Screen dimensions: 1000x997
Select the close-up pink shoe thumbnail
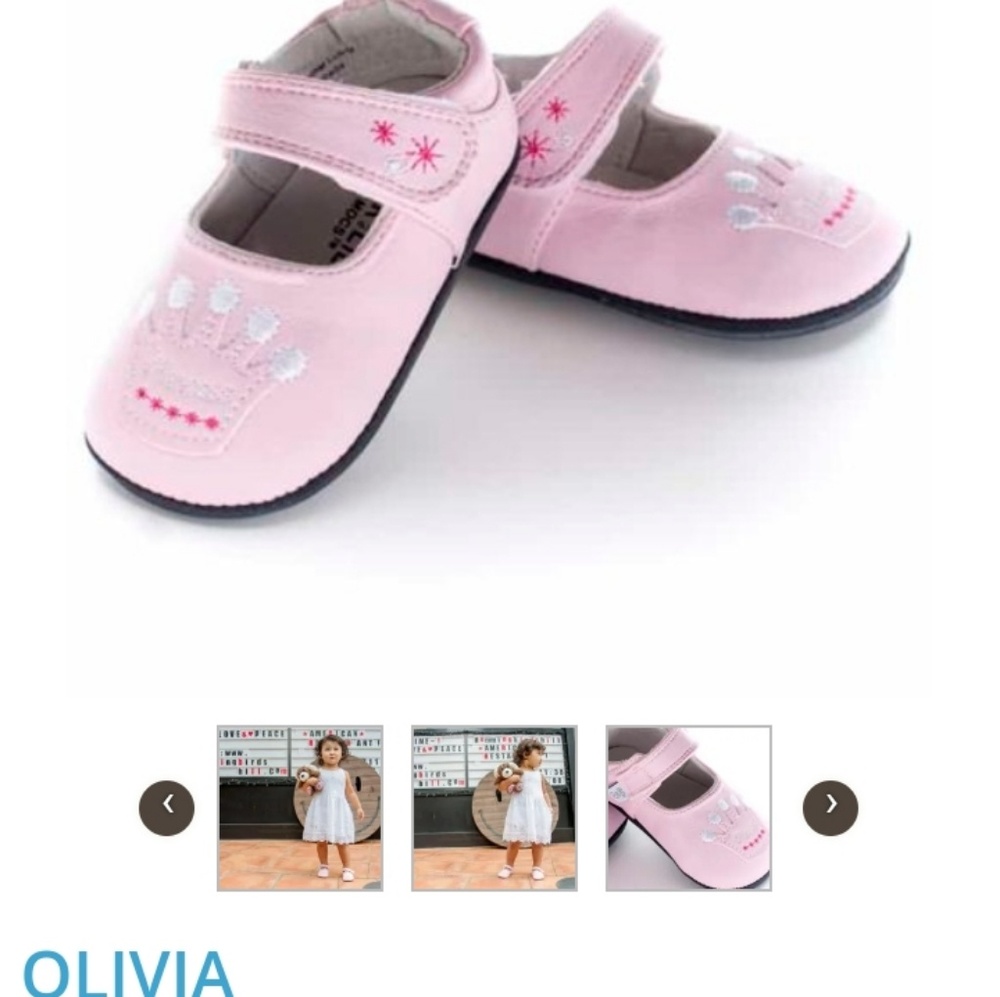[x=688, y=808]
